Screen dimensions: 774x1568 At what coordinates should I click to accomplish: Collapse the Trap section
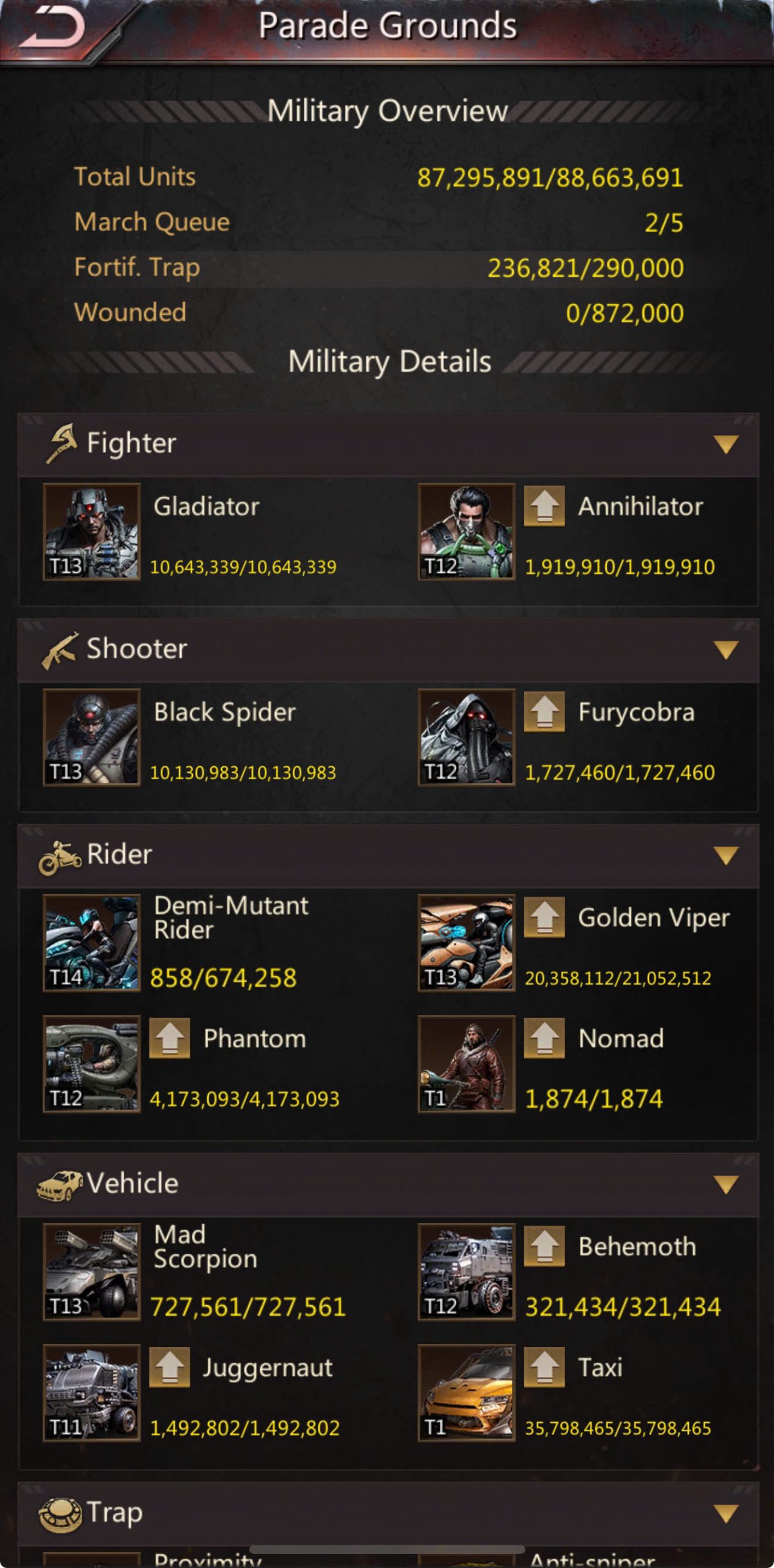(x=726, y=1513)
